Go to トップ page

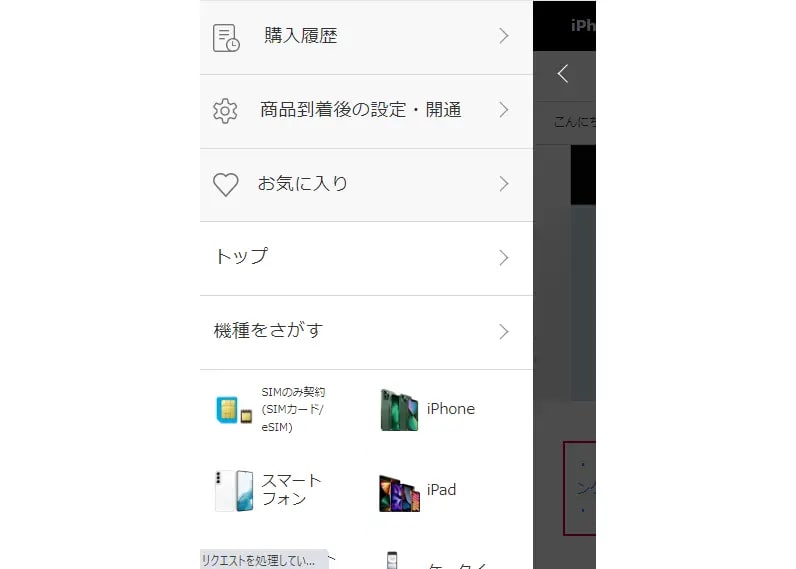[x=365, y=257]
